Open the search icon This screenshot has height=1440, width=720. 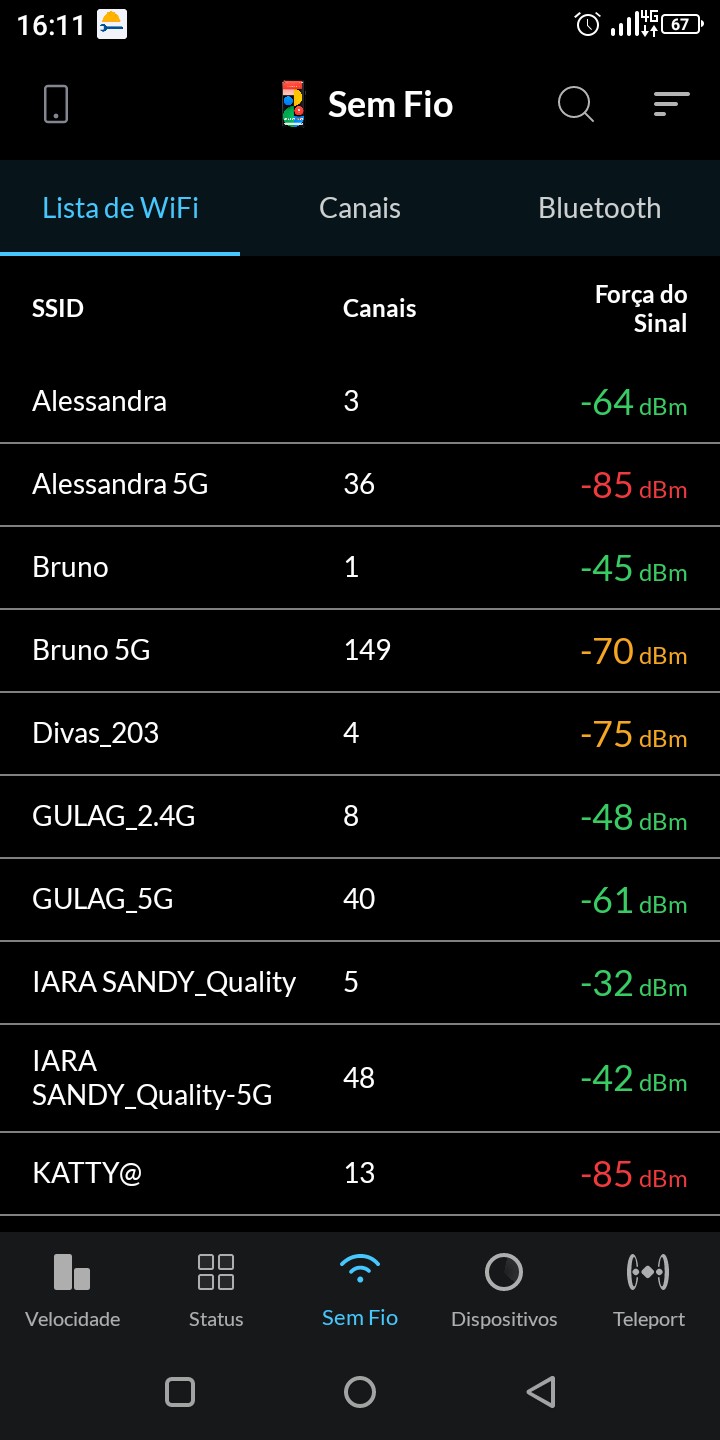click(x=575, y=104)
